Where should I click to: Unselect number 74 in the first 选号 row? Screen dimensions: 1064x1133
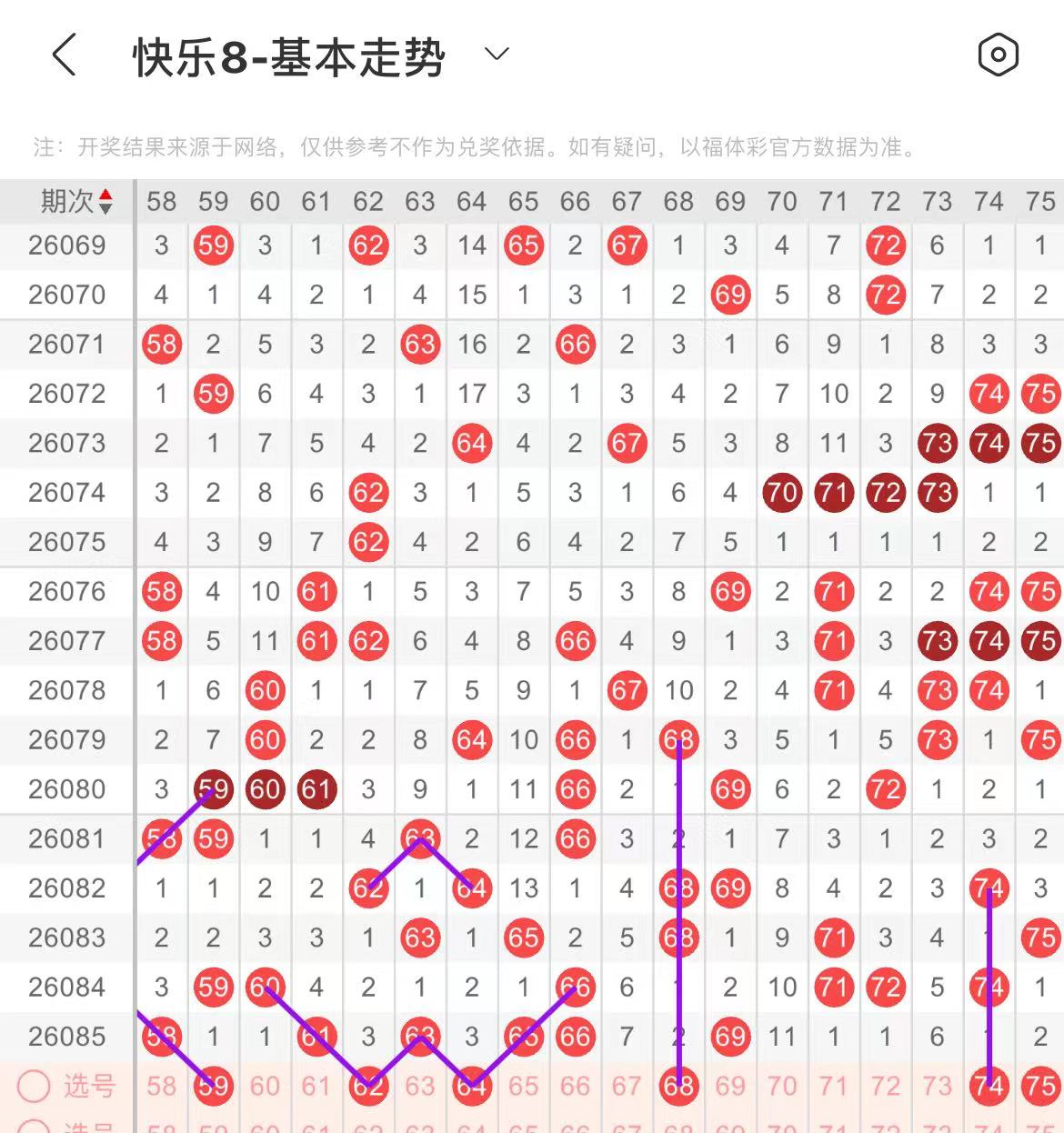click(x=989, y=1086)
